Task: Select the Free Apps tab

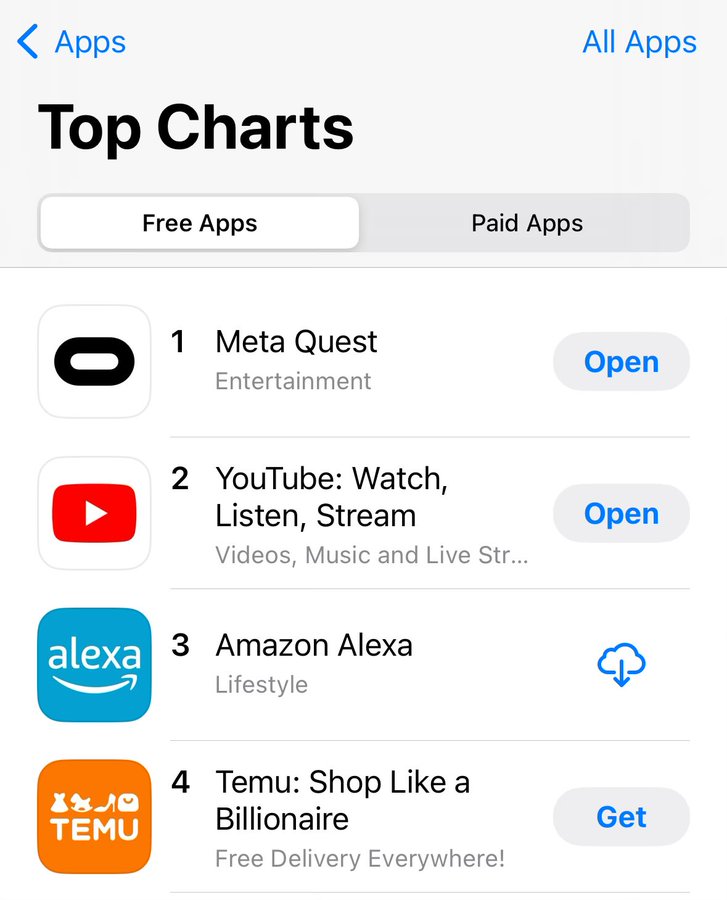Action: pos(199,223)
